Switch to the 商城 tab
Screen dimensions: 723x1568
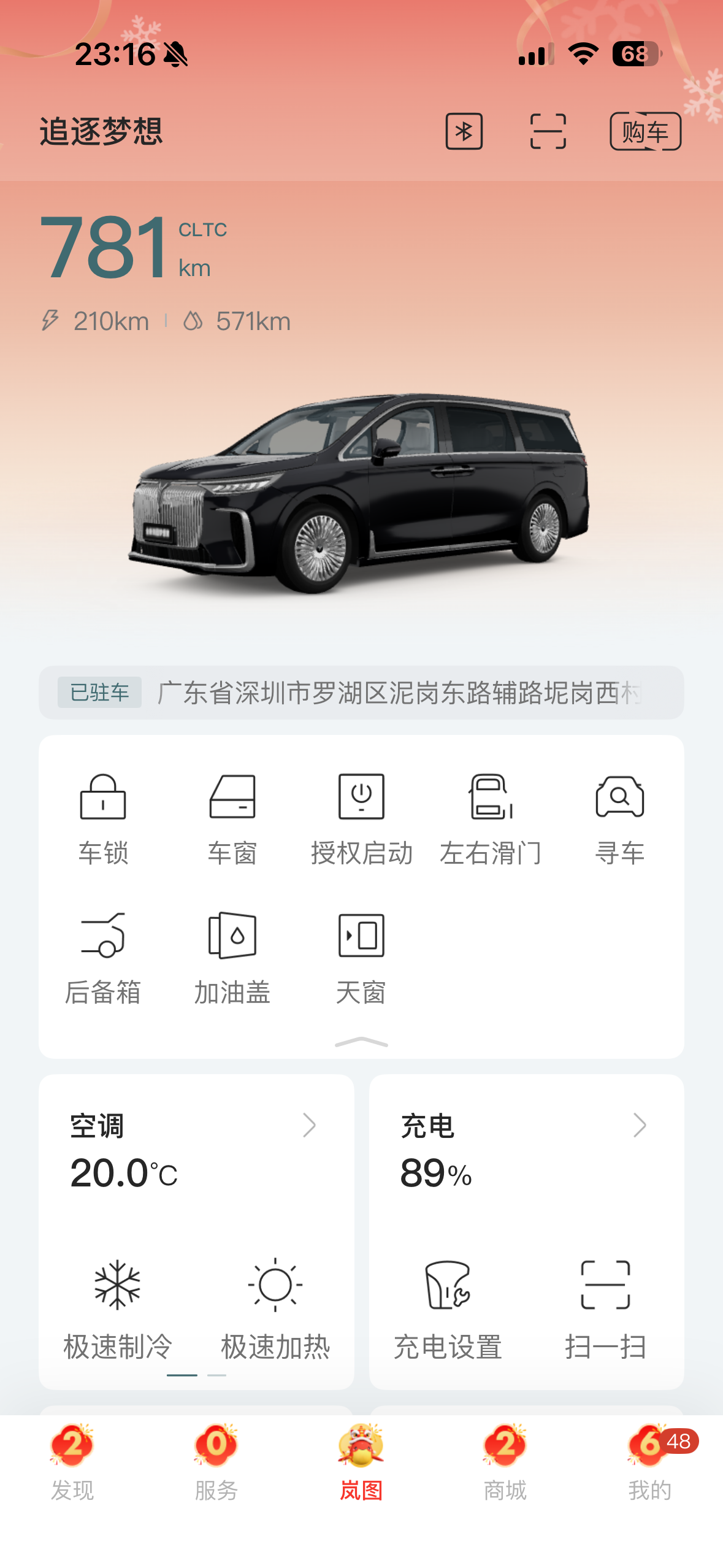tap(505, 1462)
